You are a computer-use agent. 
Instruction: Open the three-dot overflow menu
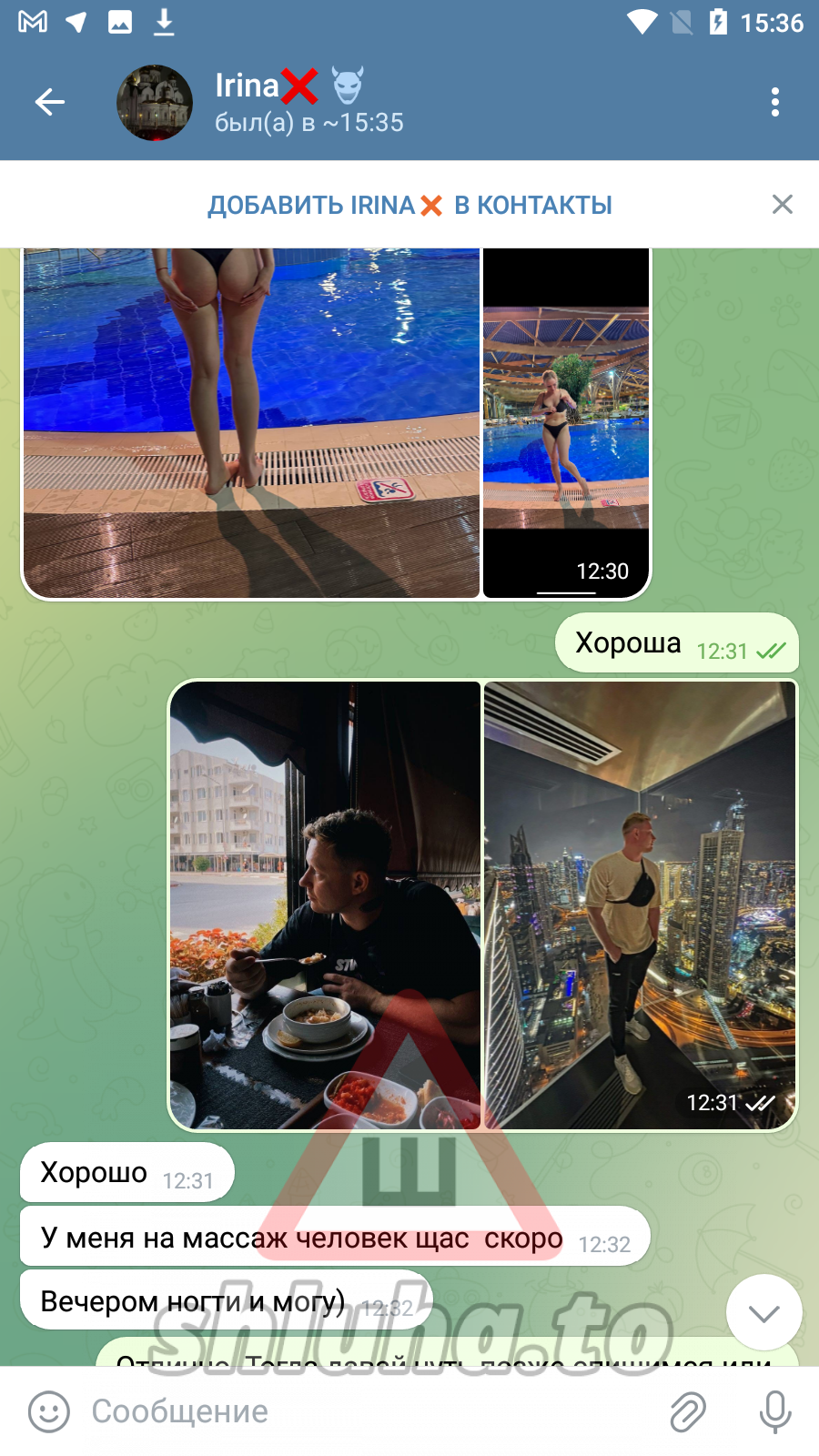click(x=774, y=102)
